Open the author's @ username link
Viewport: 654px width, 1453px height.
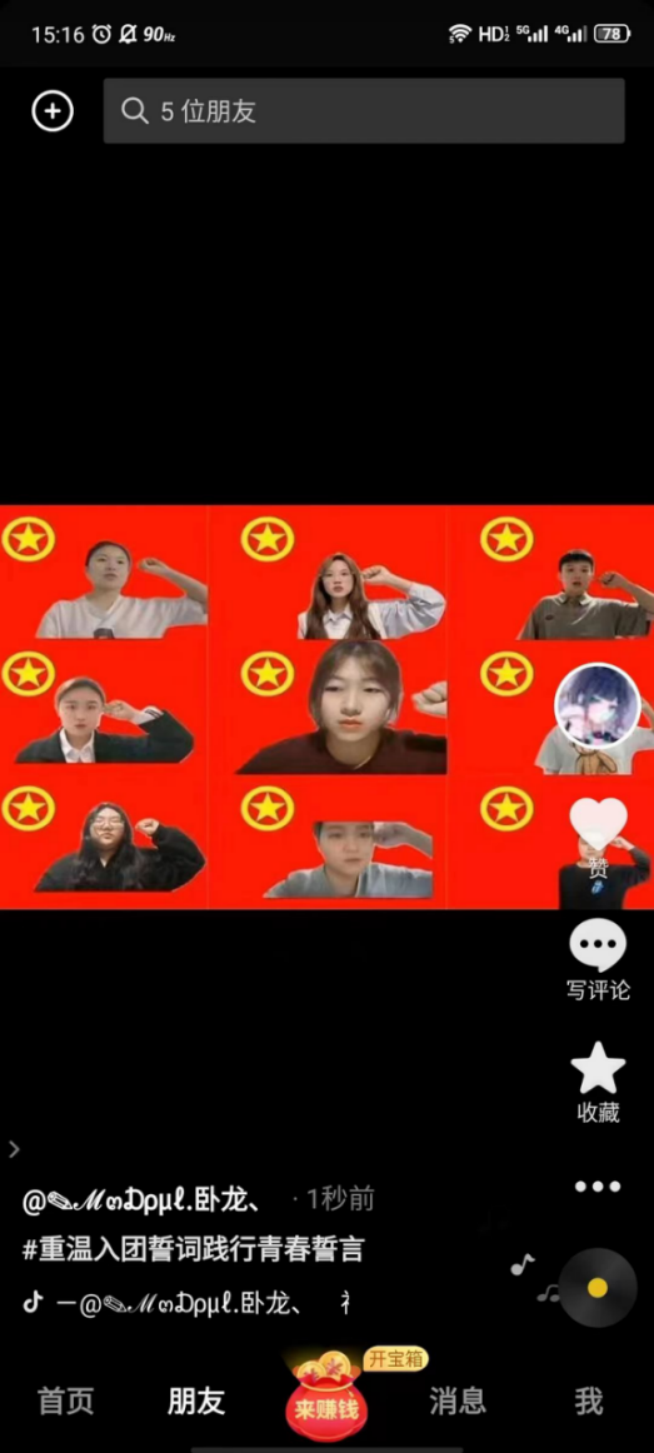(x=143, y=1198)
